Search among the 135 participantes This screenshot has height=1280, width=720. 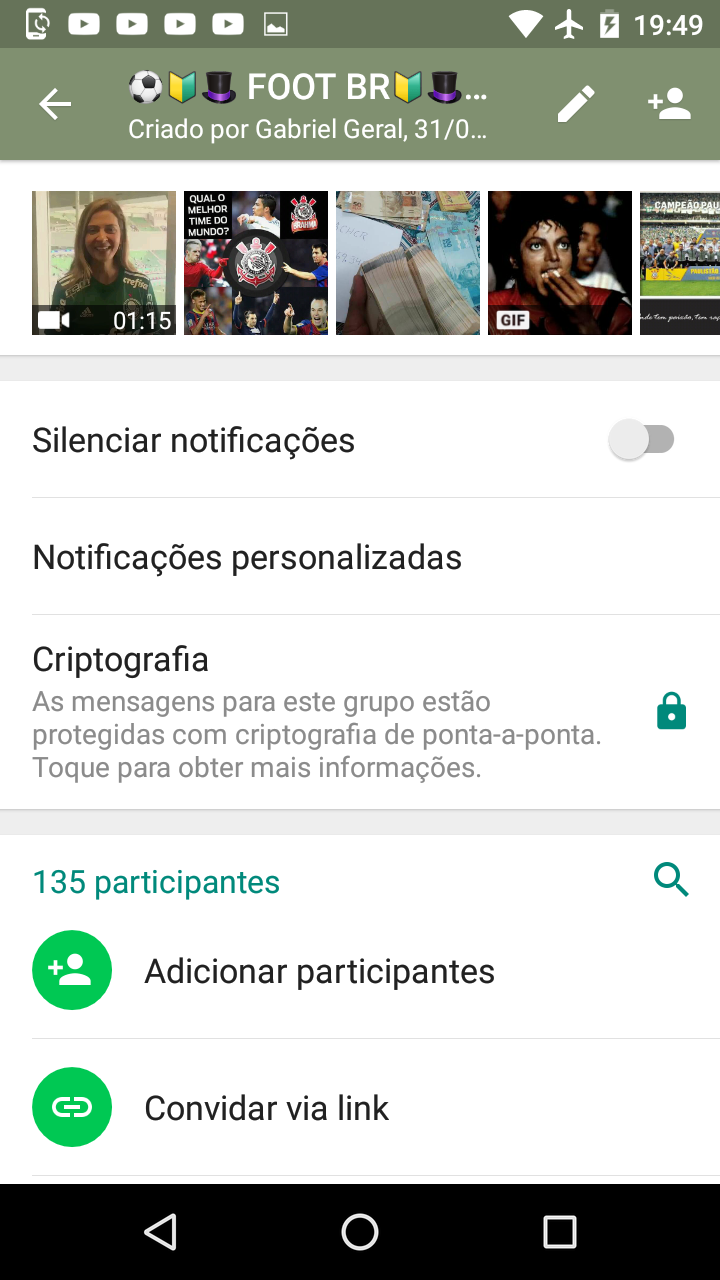671,881
